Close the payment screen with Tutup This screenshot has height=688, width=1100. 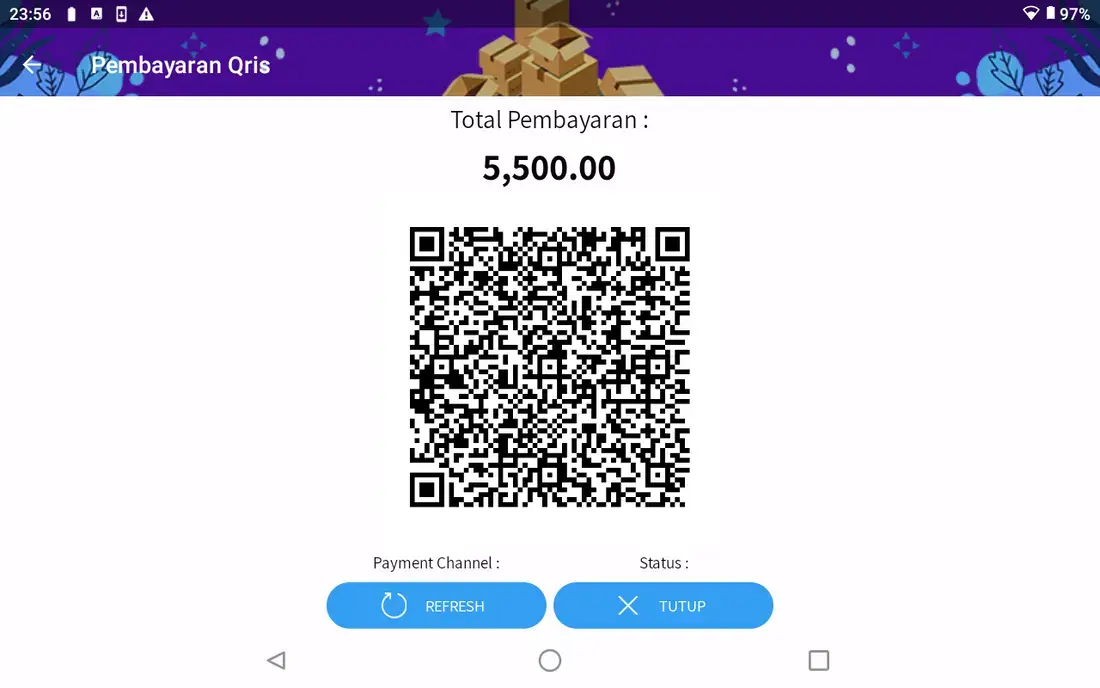tap(663, 606)
